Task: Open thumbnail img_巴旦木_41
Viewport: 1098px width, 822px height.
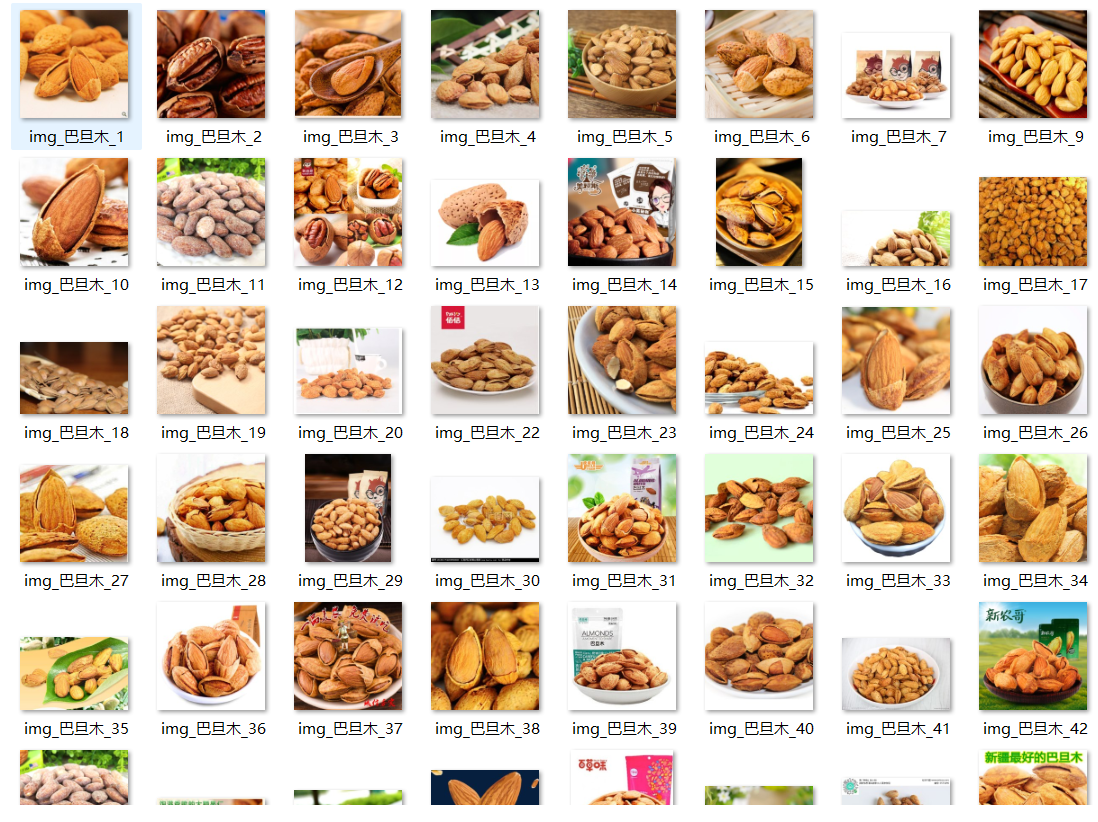Action: pyautogui.click(x=896, y=674)
